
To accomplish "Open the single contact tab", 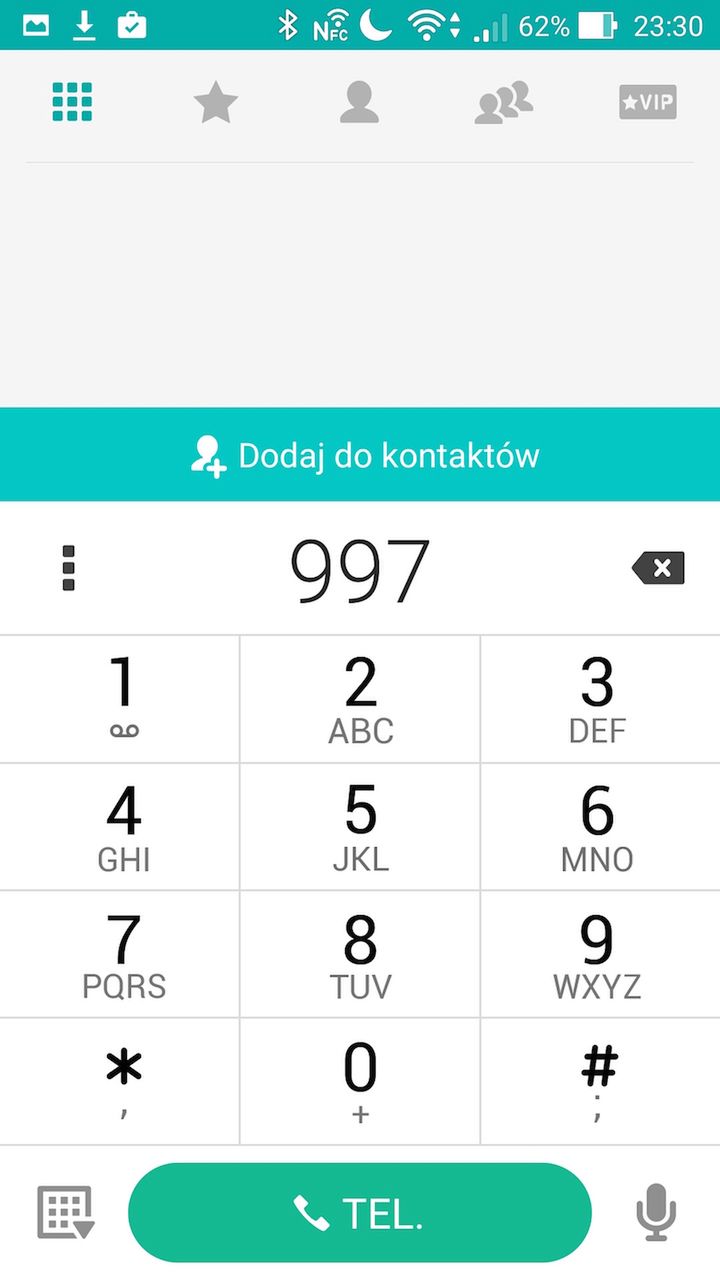I will coord(359,103).
